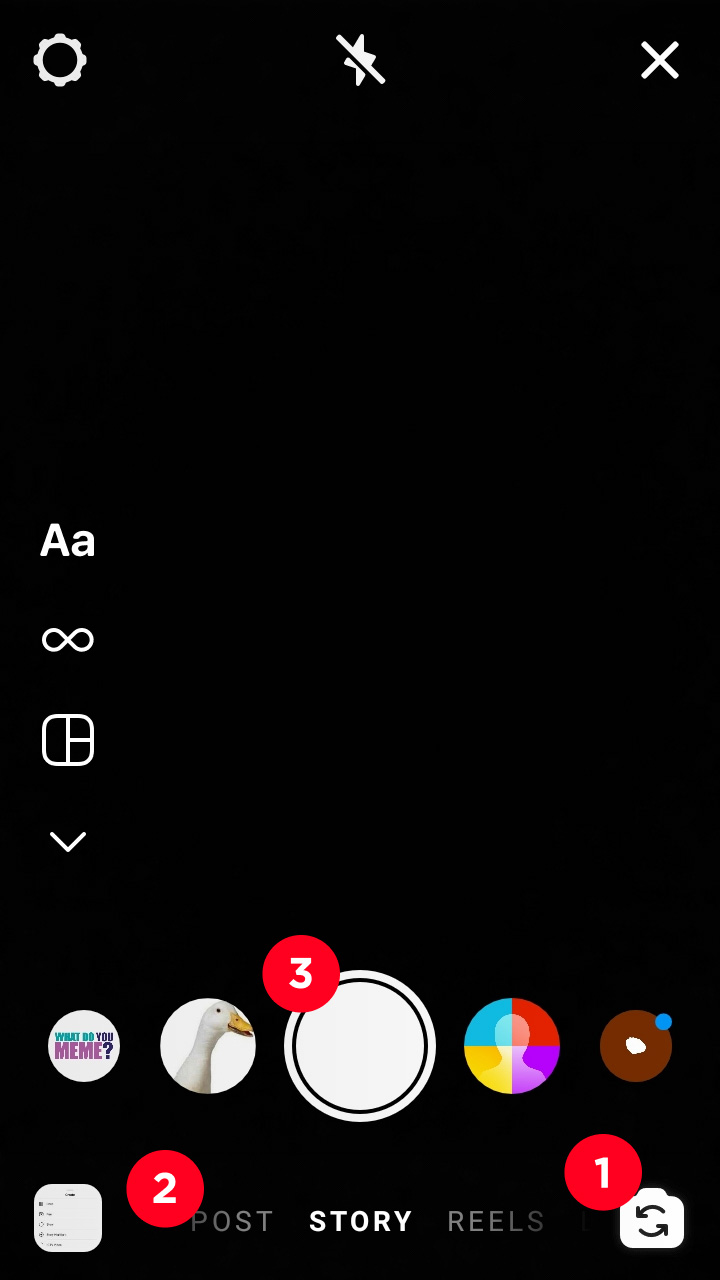Image resolution: width=720 pixels, height=1280 pixels.
Task: Open the gallery thumbnail
Action: (68, 1218)
